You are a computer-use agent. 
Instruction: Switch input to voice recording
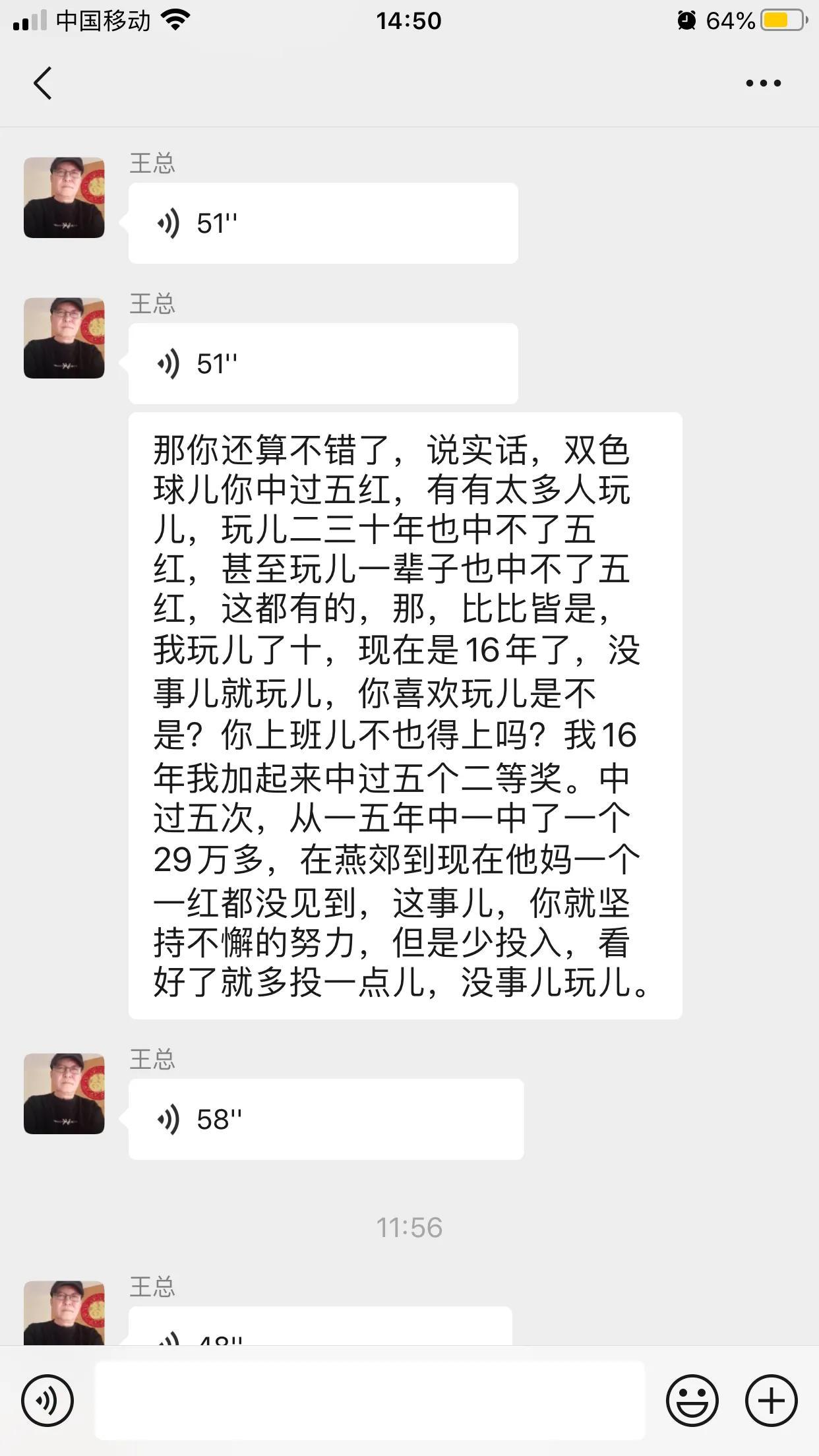[47, 1400]
